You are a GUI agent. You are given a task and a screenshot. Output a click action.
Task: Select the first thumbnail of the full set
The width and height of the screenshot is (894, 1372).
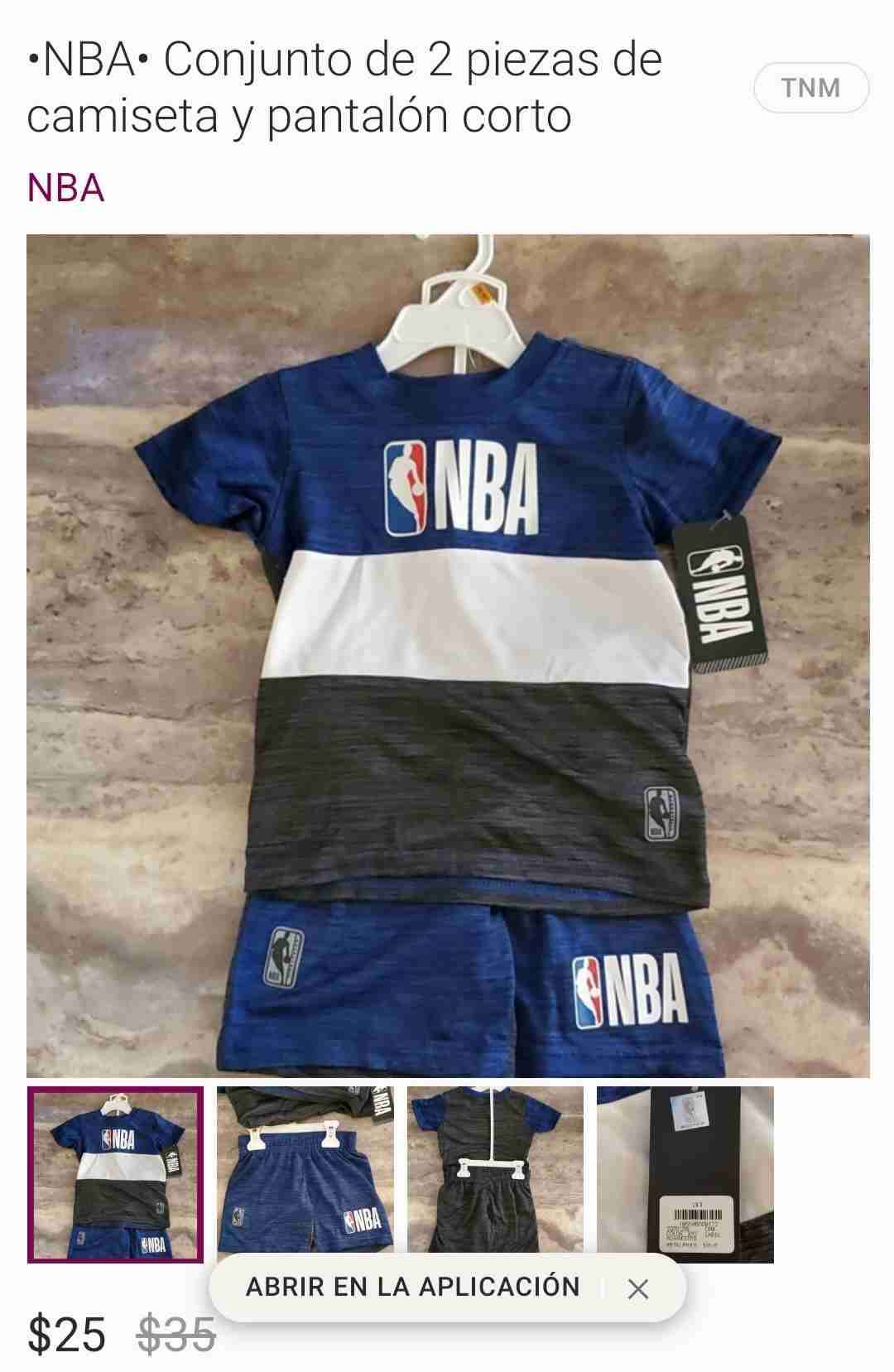coord(115,1174)
